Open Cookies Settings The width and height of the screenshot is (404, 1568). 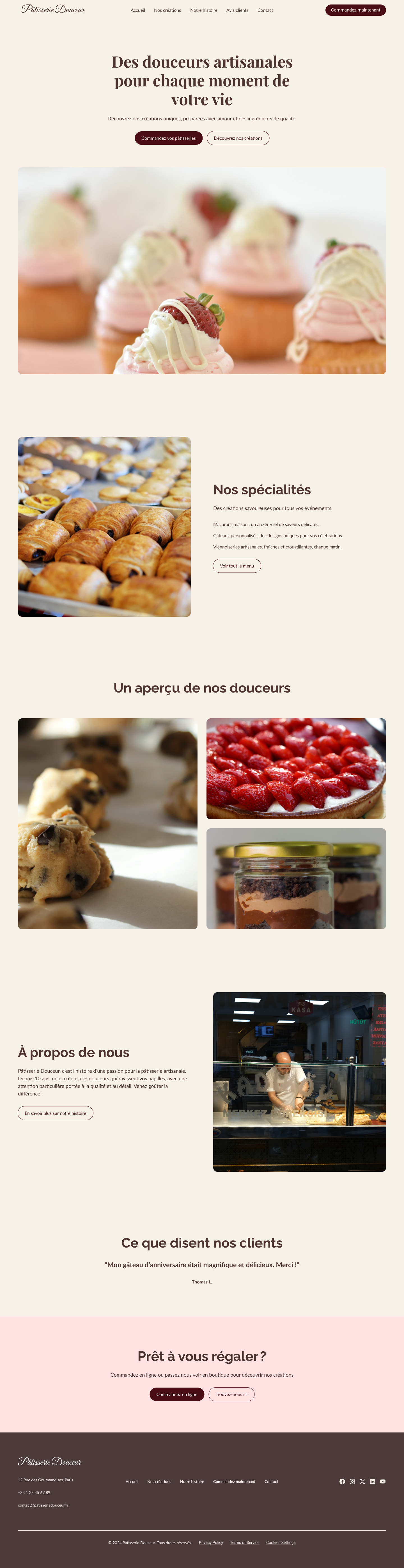coord(281,1542)
